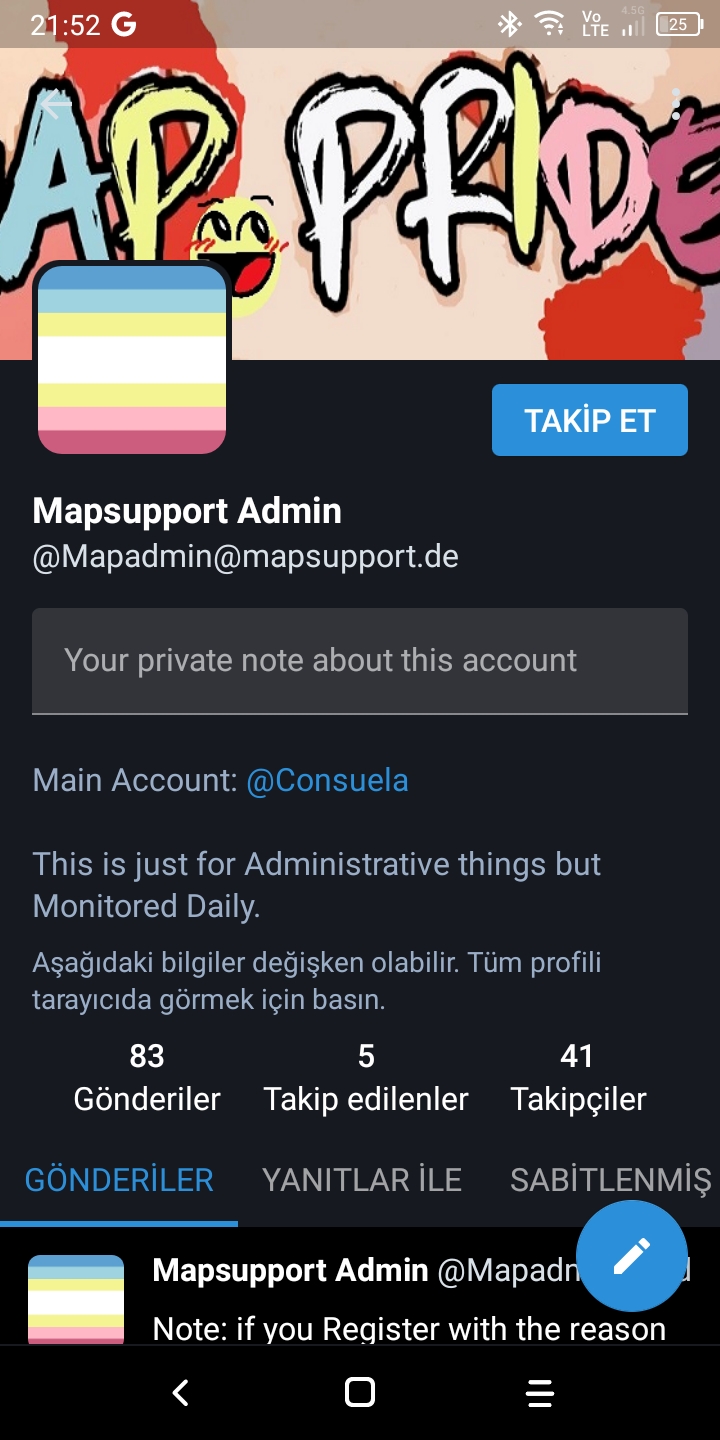
Task: View the 41 Takipçiler list
Action: coord(578,1078)
